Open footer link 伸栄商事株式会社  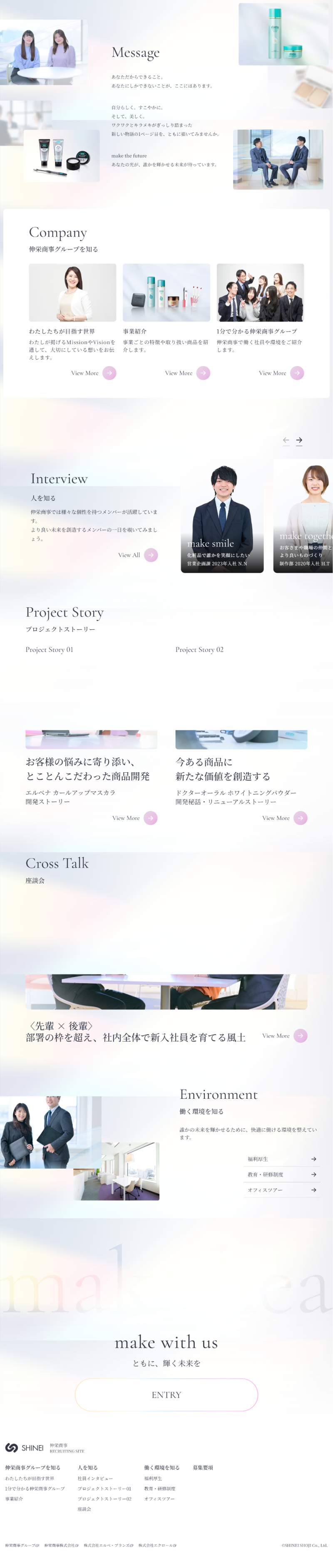click(61, 1545)
